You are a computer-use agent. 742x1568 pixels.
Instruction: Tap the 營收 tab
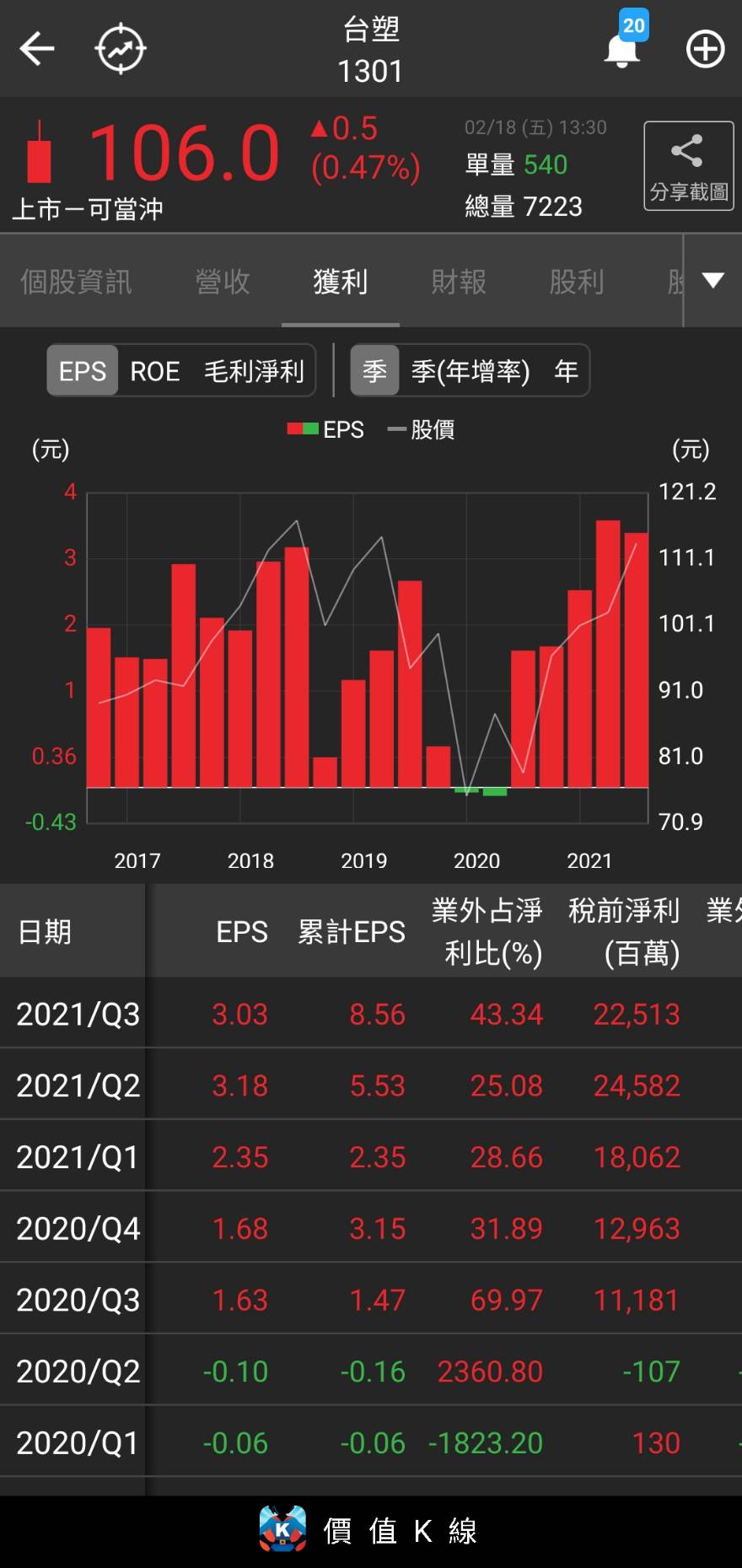pos(222,282)
